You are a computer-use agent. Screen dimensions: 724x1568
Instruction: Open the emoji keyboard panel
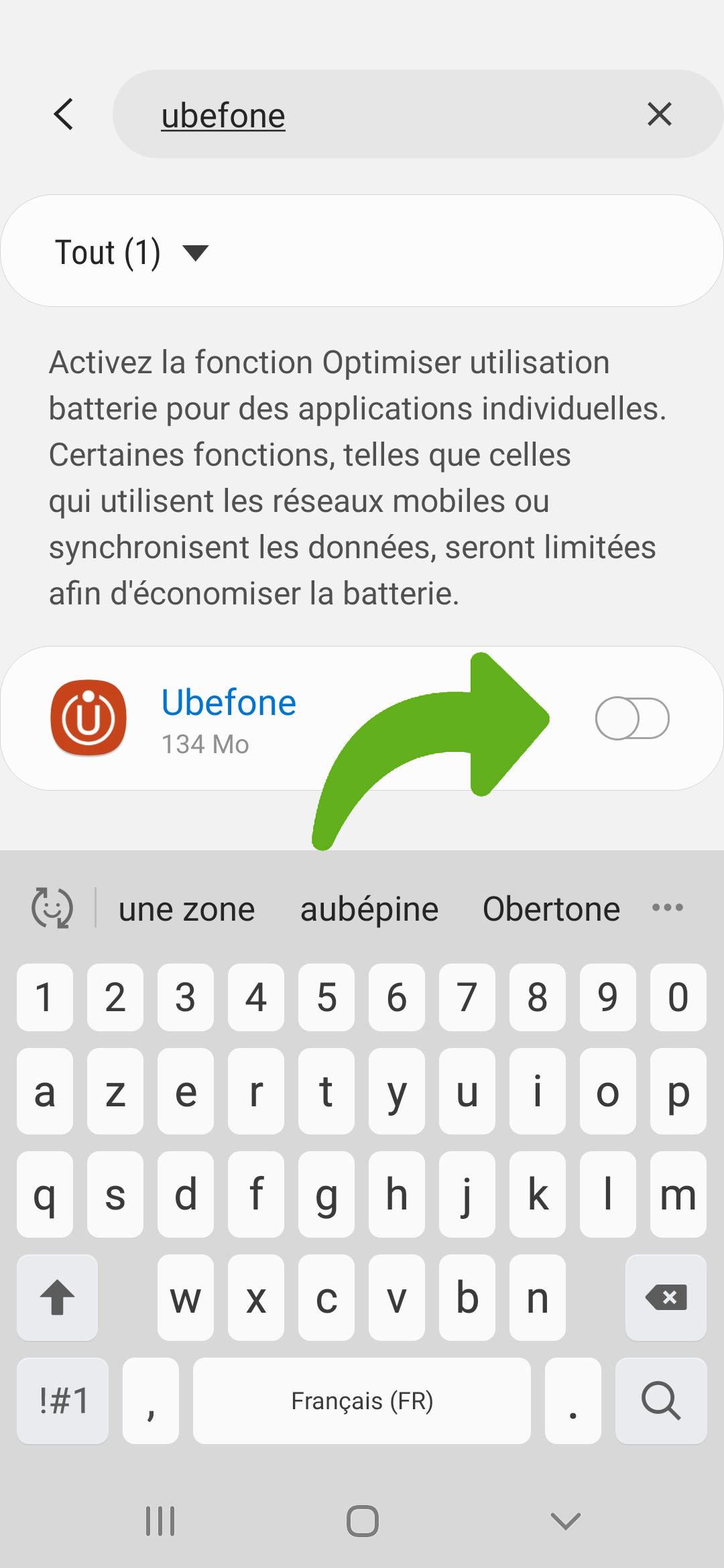(x=52, y=908)
